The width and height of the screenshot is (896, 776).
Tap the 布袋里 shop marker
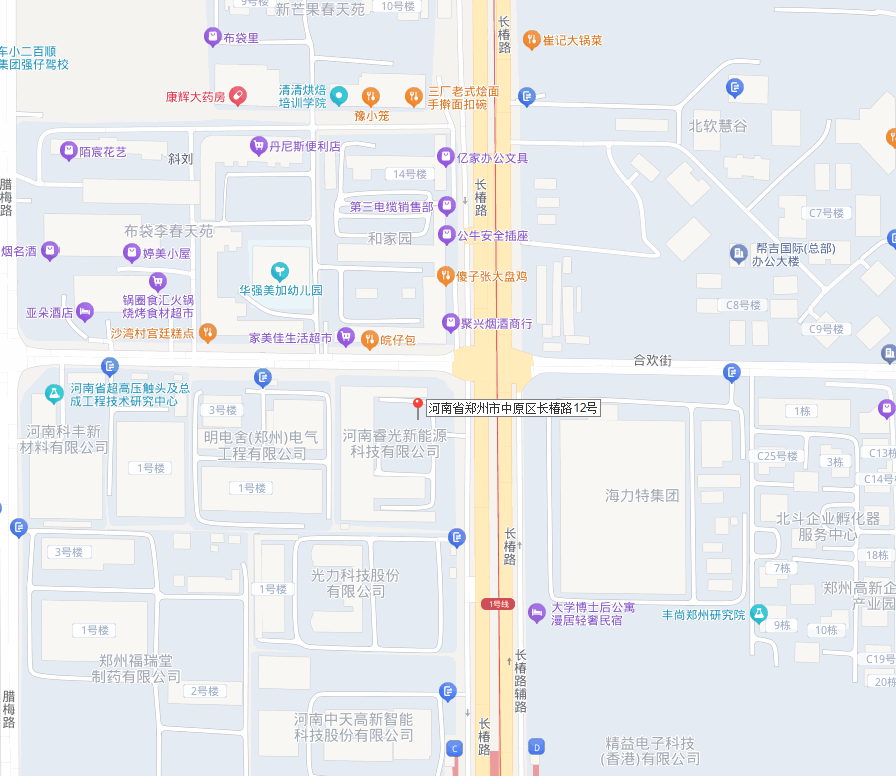[x=212, y=37]
